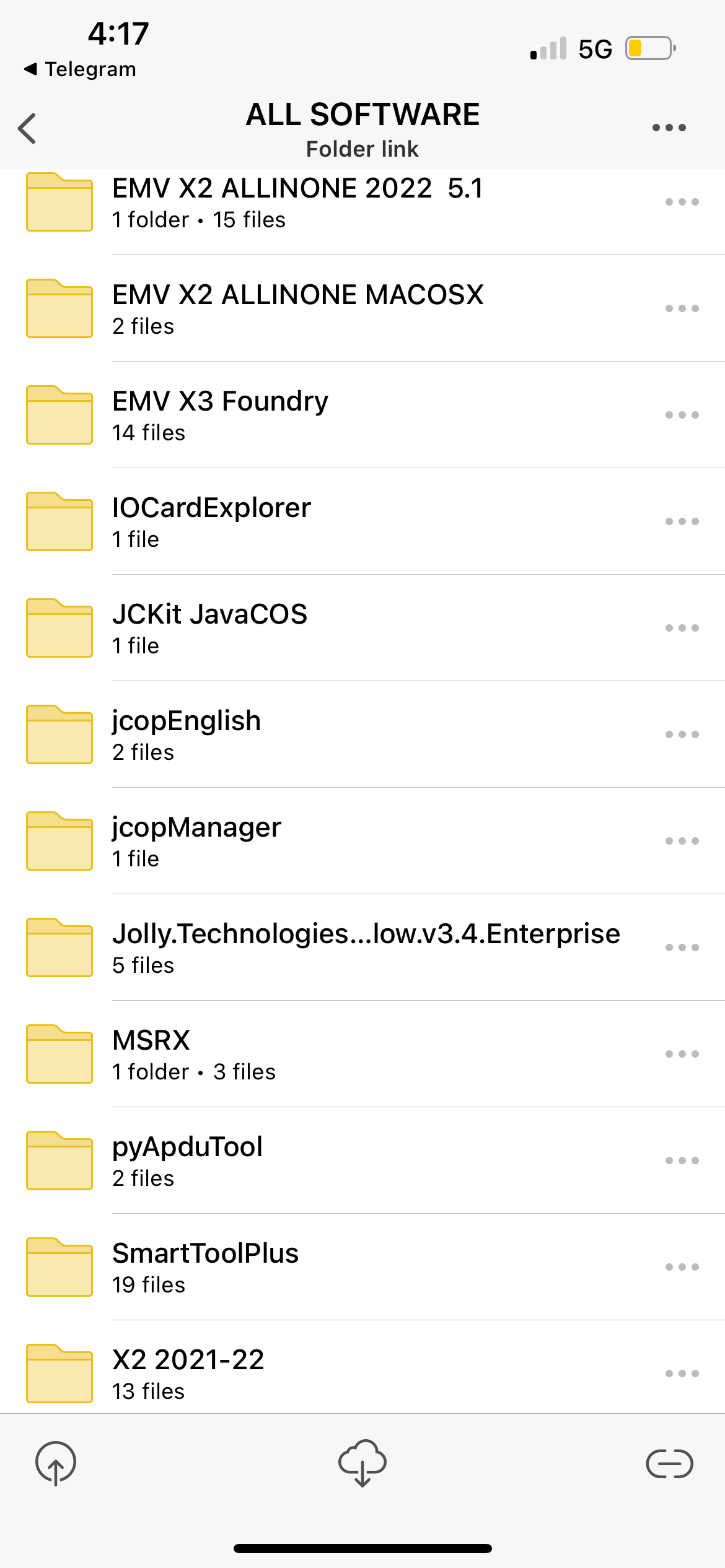Viewport: 725px width, 1568px height.
Task: Open the IOCardExplorer folder
Action: pyautogui.click(x=211, y=521)
